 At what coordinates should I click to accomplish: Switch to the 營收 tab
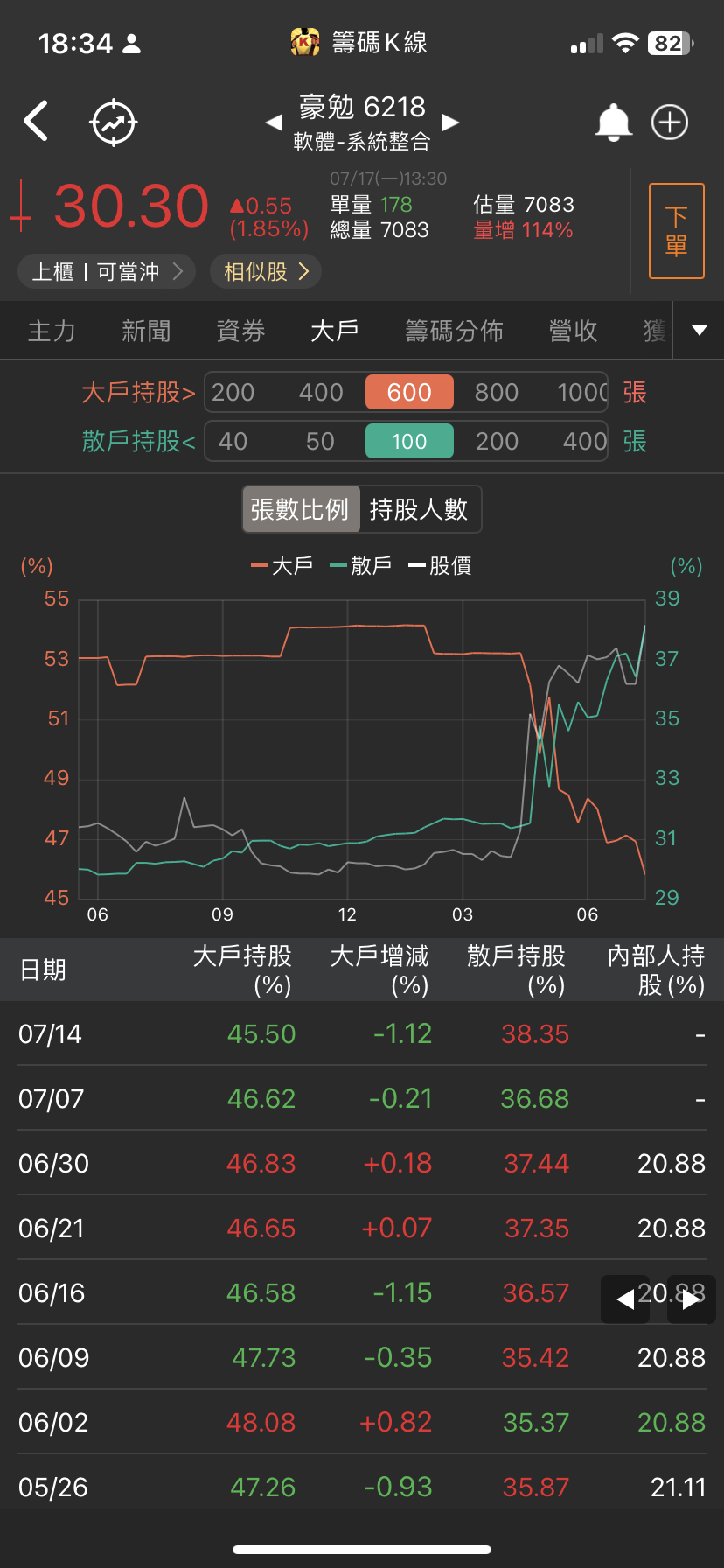pyautogui.click(x=573, y=331)
